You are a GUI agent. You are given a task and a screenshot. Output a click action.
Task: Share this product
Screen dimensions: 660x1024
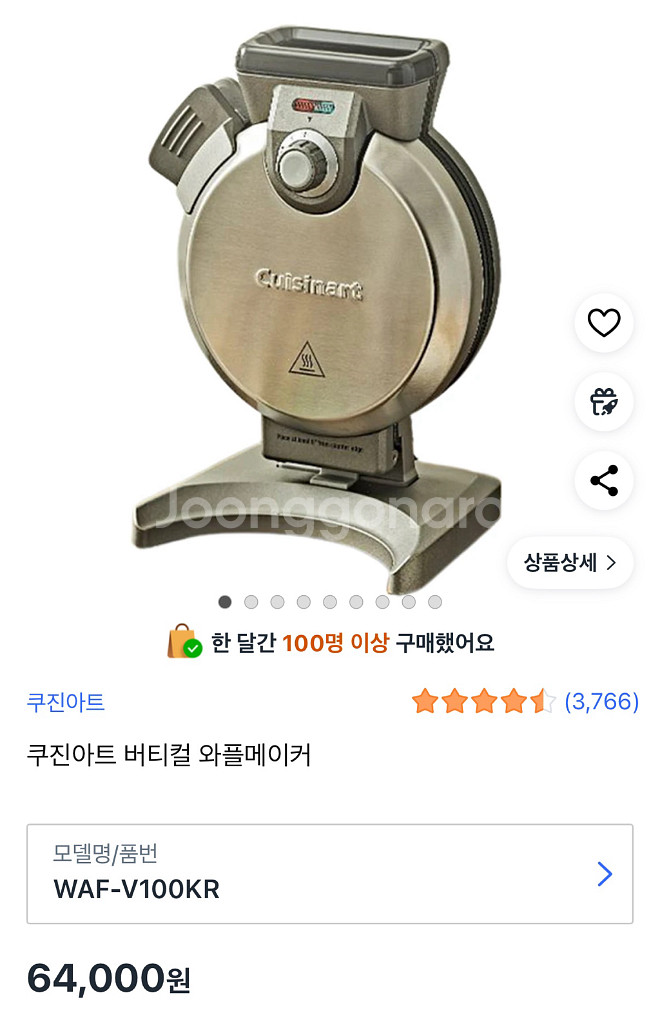[x=603, y=480]
